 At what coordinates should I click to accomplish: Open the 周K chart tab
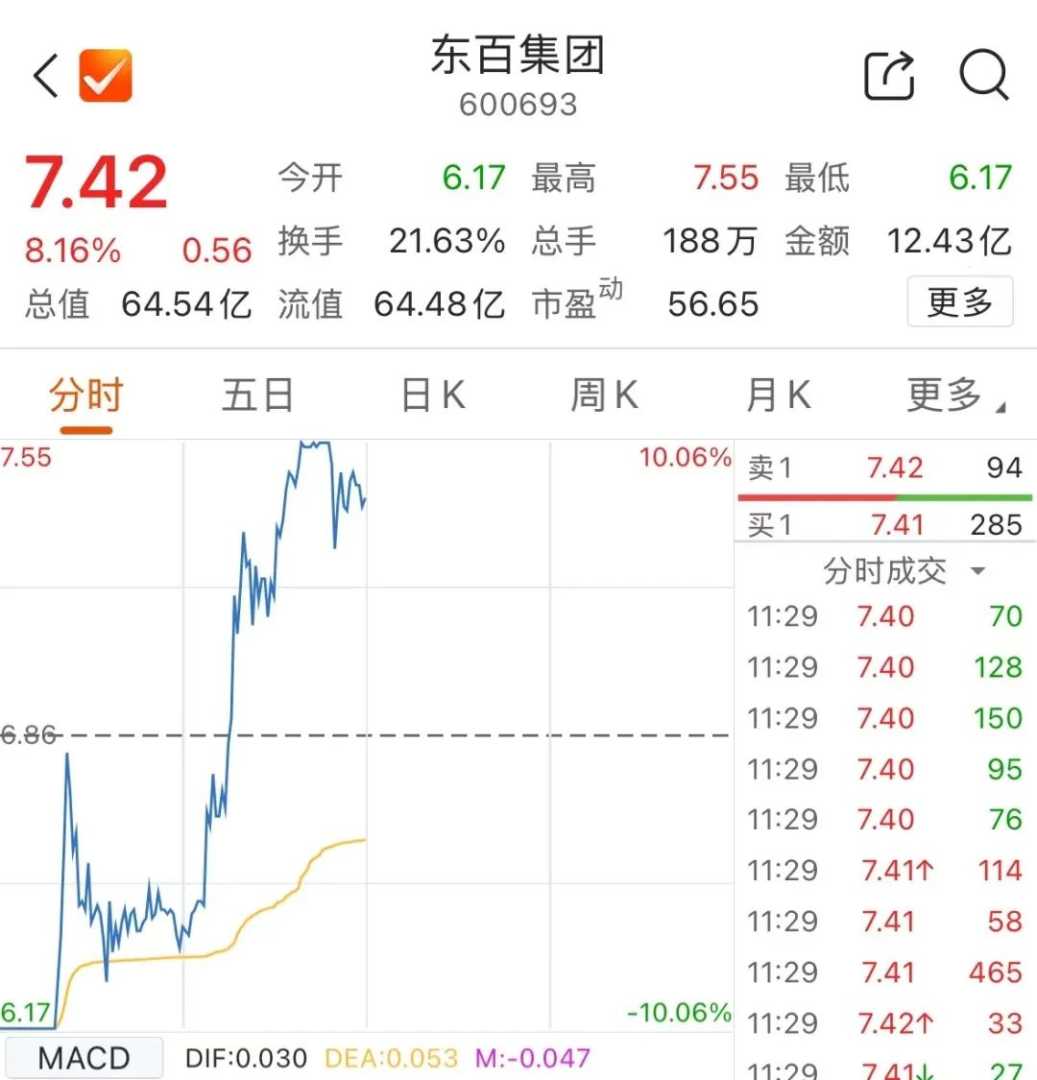pos(604,396)
